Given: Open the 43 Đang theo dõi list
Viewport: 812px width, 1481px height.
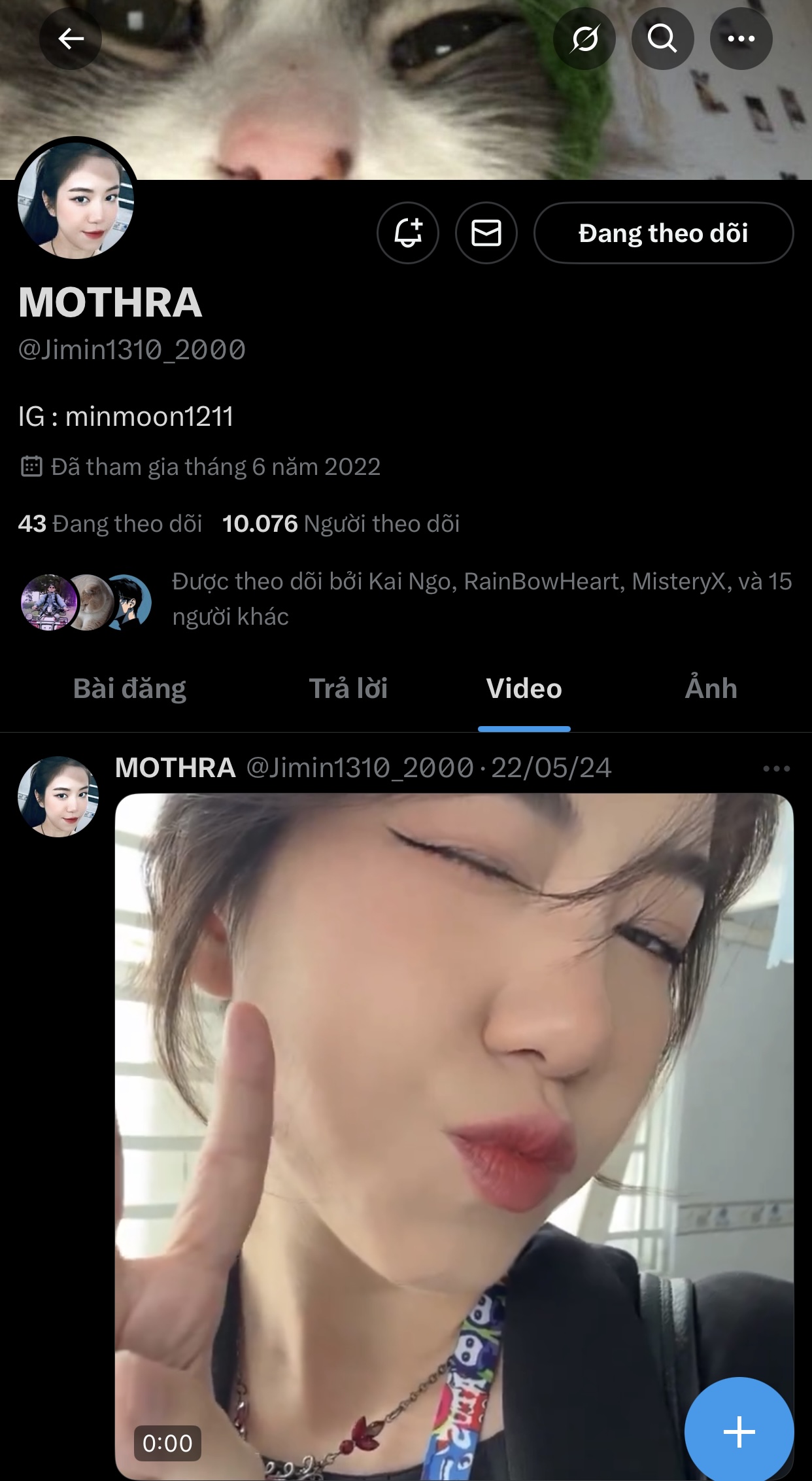Looking at the screenshot, I should tap(110, 524).
